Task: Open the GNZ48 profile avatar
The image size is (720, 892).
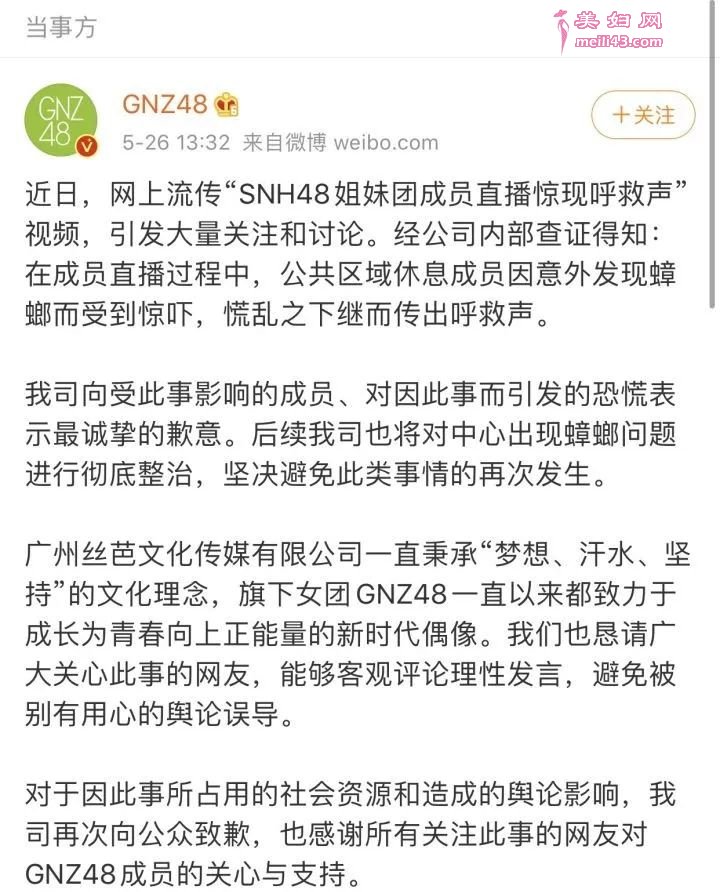Action: [61, 120]
